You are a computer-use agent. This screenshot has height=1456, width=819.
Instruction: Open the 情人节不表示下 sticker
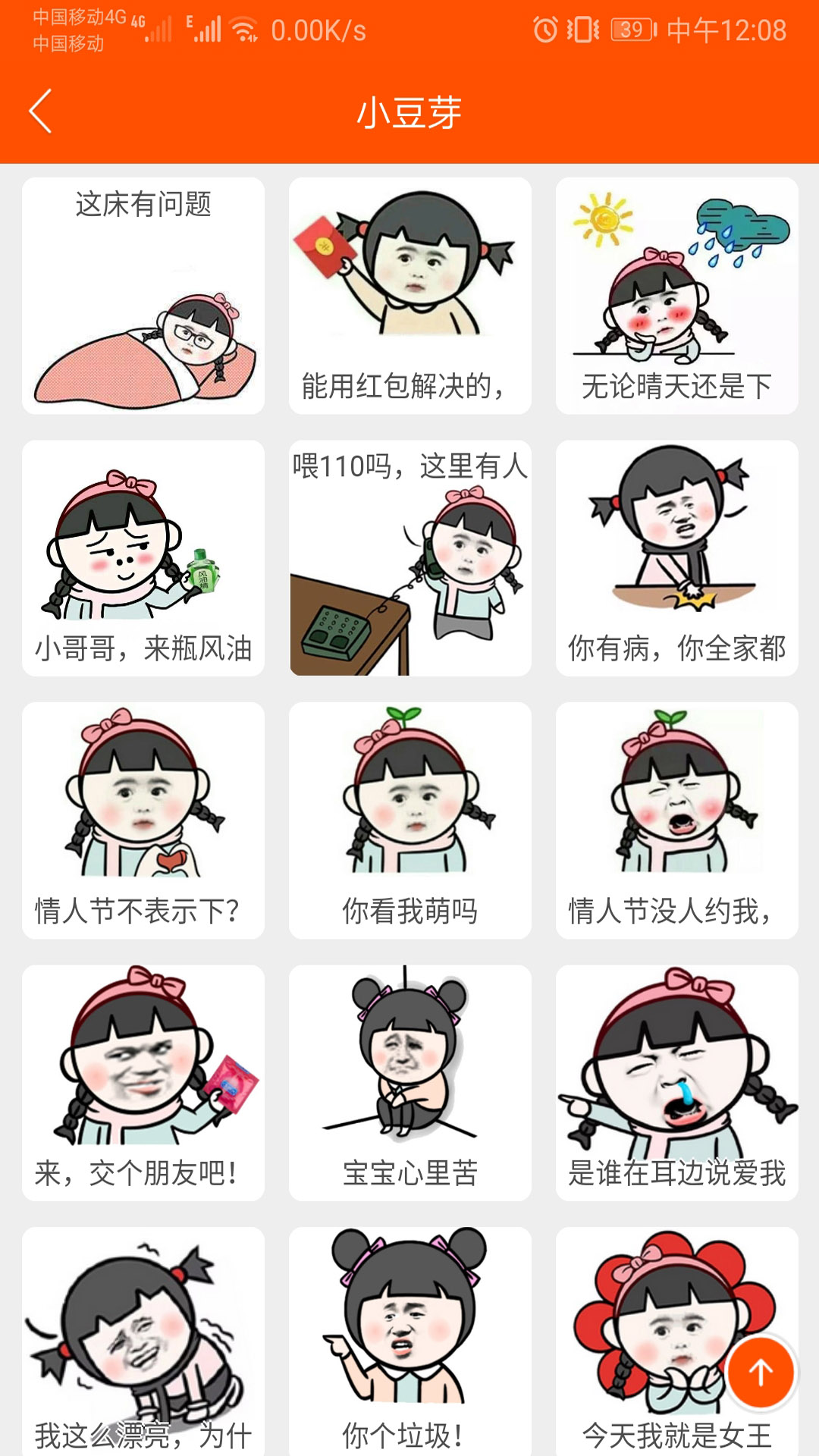pyautogui.click(x=143, y=821)
